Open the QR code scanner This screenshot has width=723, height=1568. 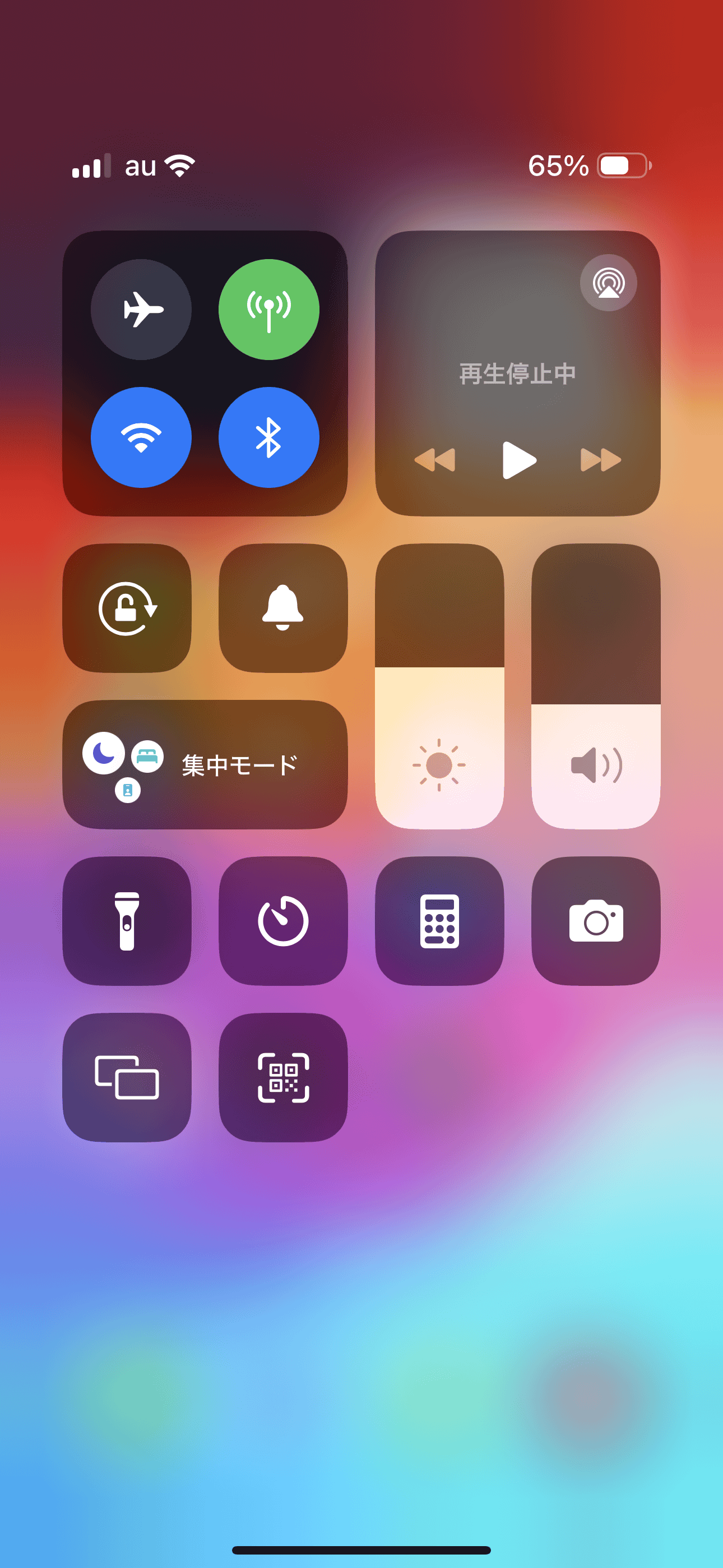click(x=283, y=1077)
